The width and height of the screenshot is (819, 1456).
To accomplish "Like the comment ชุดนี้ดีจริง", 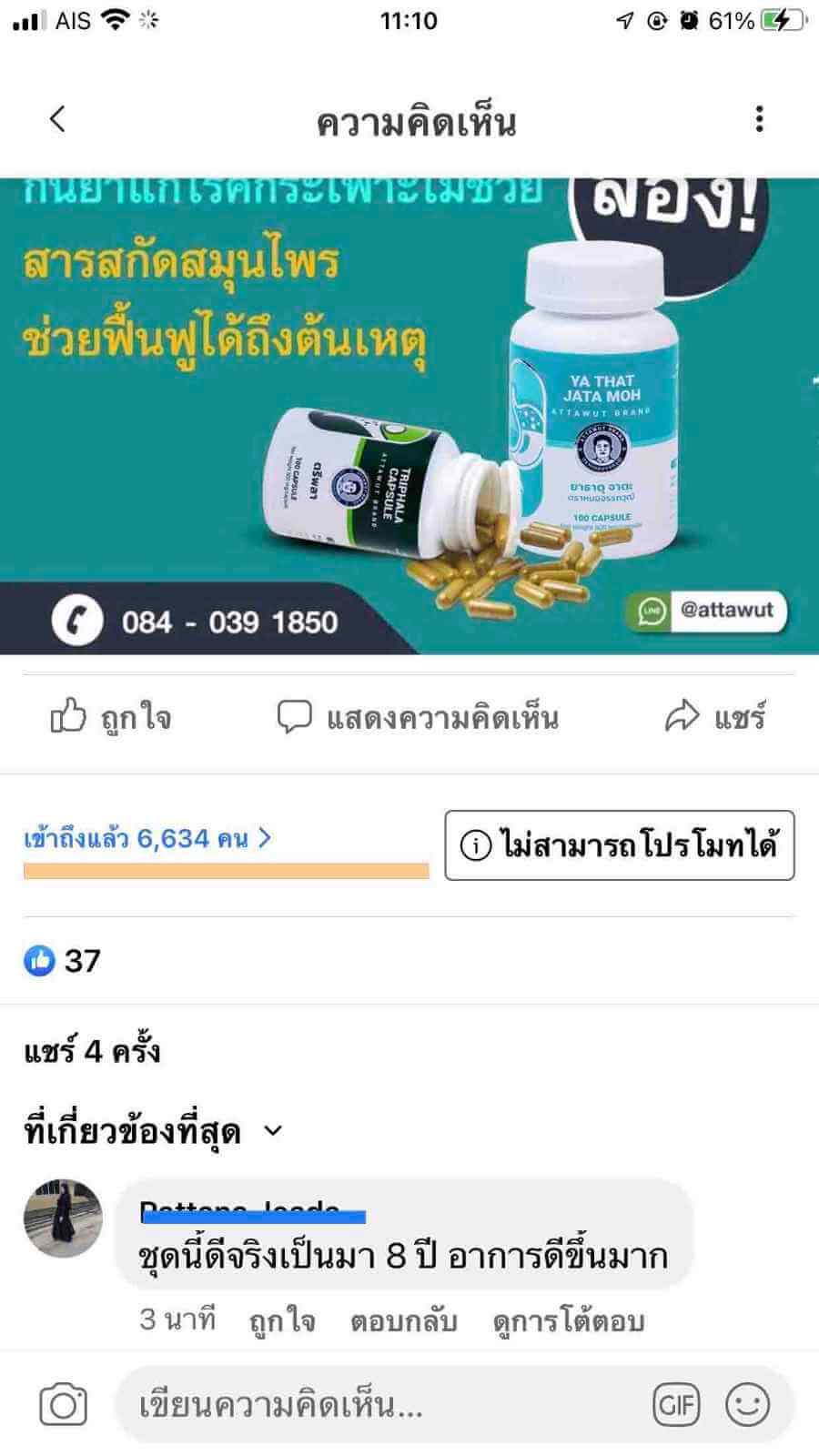I will [x=282, y=1320].
